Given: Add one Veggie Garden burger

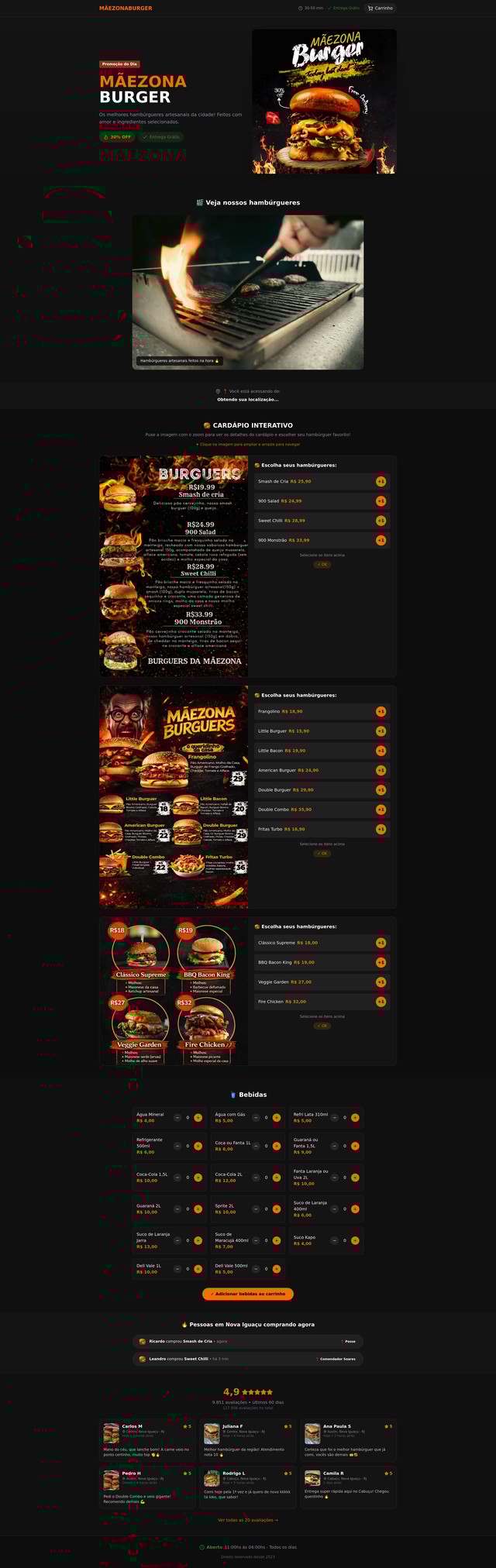Looking at the screenshot, I should click(x=381, y=982).
